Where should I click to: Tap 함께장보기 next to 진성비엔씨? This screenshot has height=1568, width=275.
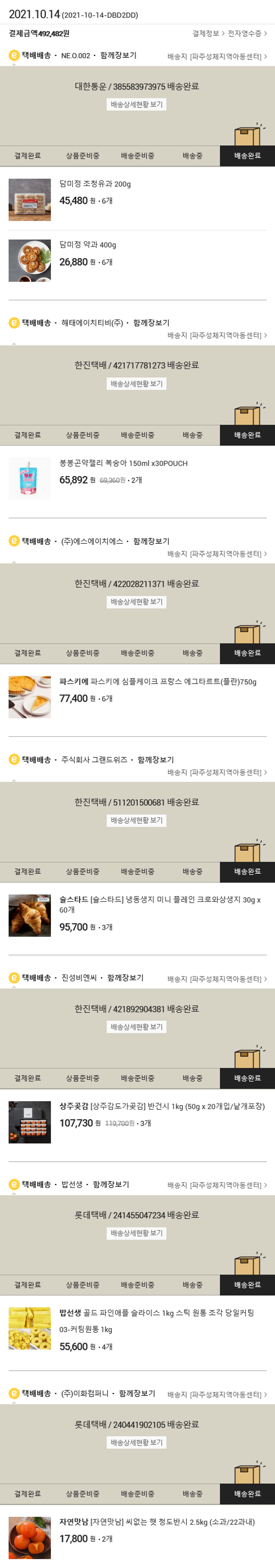[x=125, y=978]
